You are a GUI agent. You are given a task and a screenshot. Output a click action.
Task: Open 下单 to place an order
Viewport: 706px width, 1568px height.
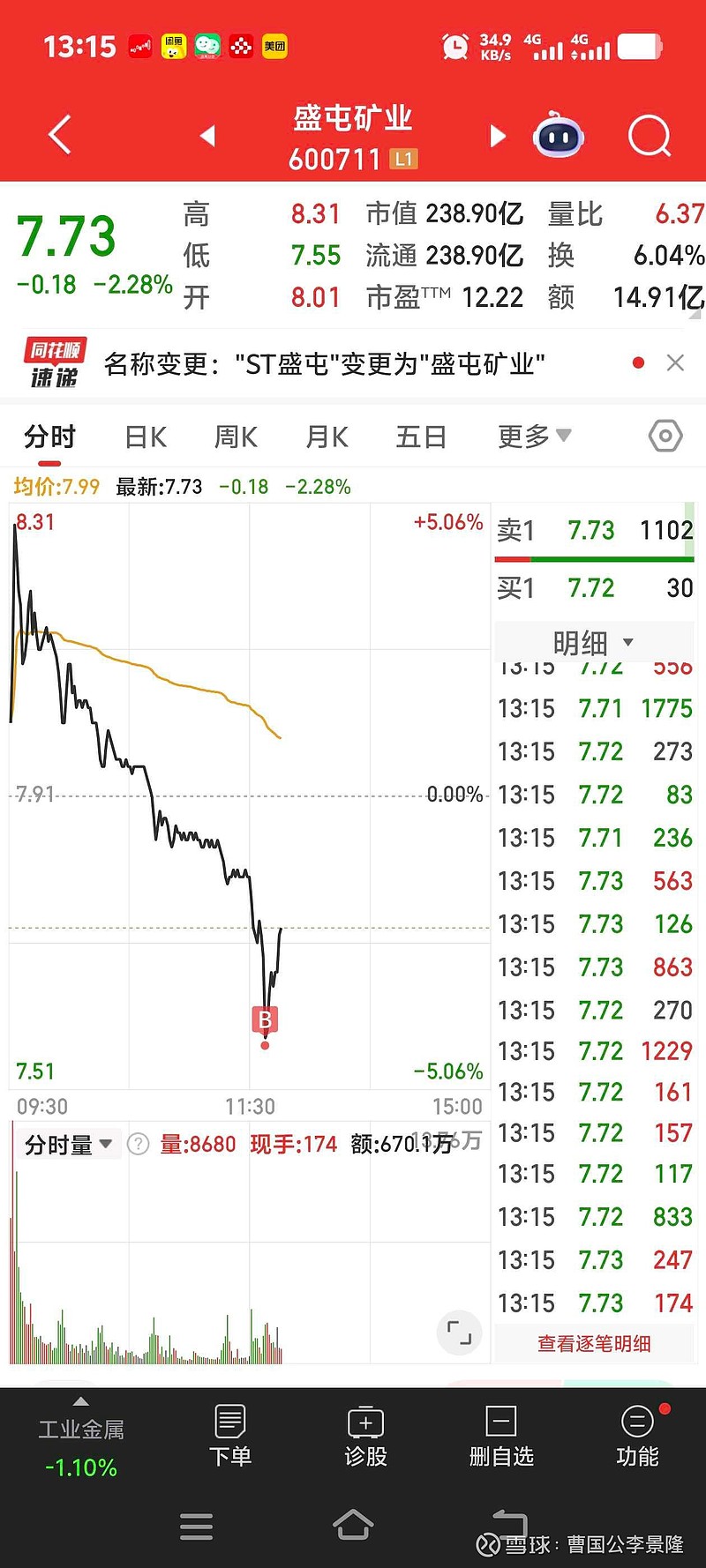pyautogui.click(x=230, y=1437)
